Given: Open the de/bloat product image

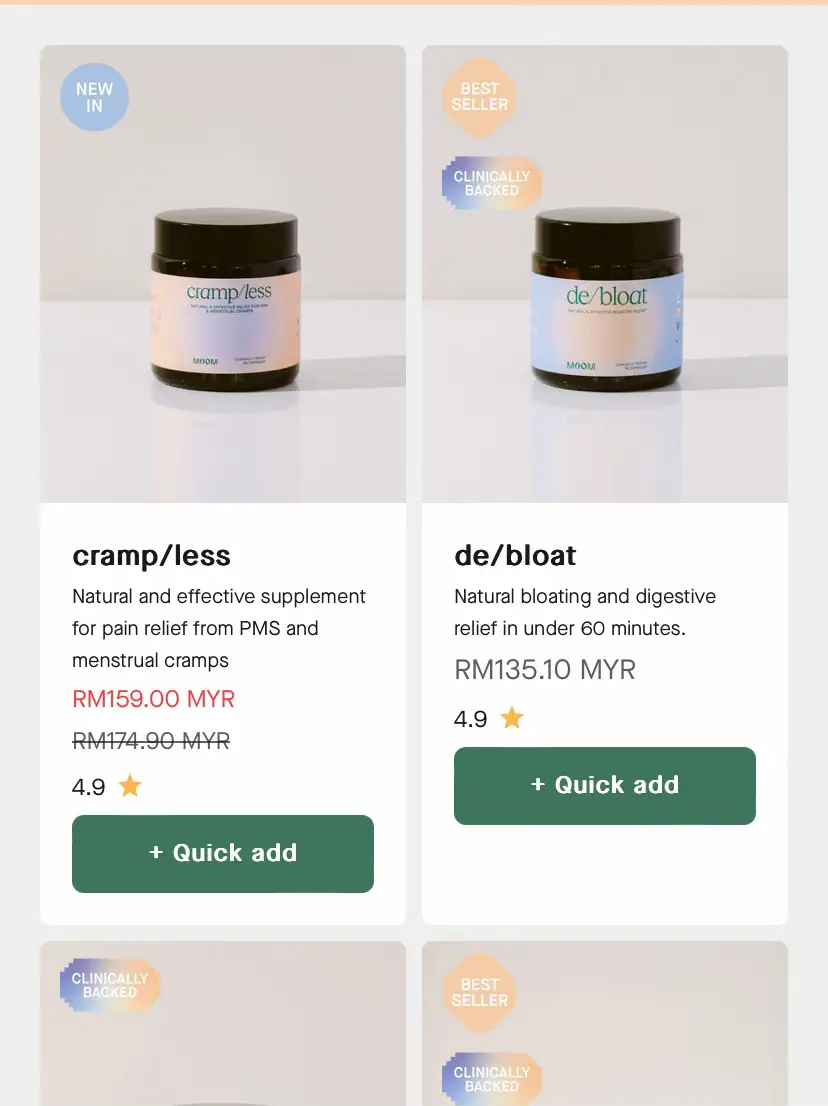Looking at the screenshot, I should coord(604,300).
